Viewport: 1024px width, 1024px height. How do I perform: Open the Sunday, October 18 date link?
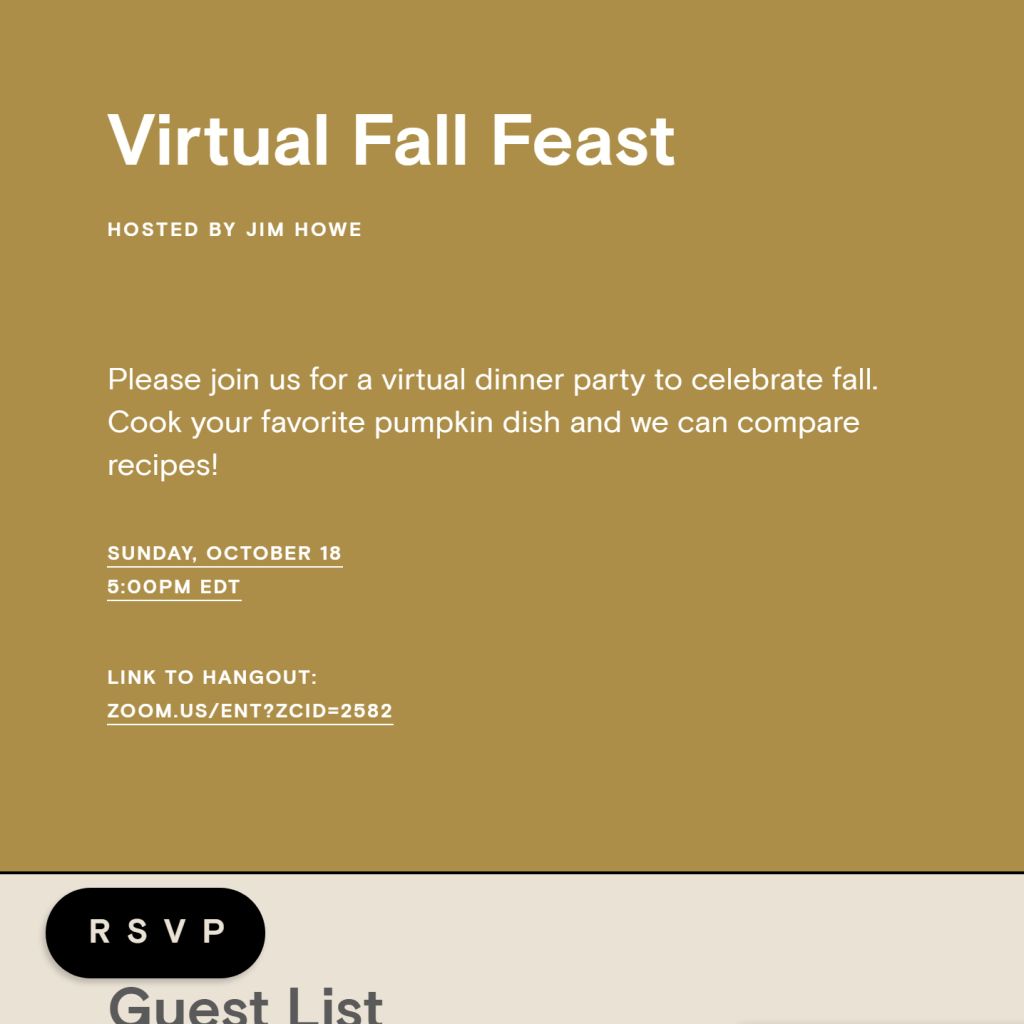point(224,553)
